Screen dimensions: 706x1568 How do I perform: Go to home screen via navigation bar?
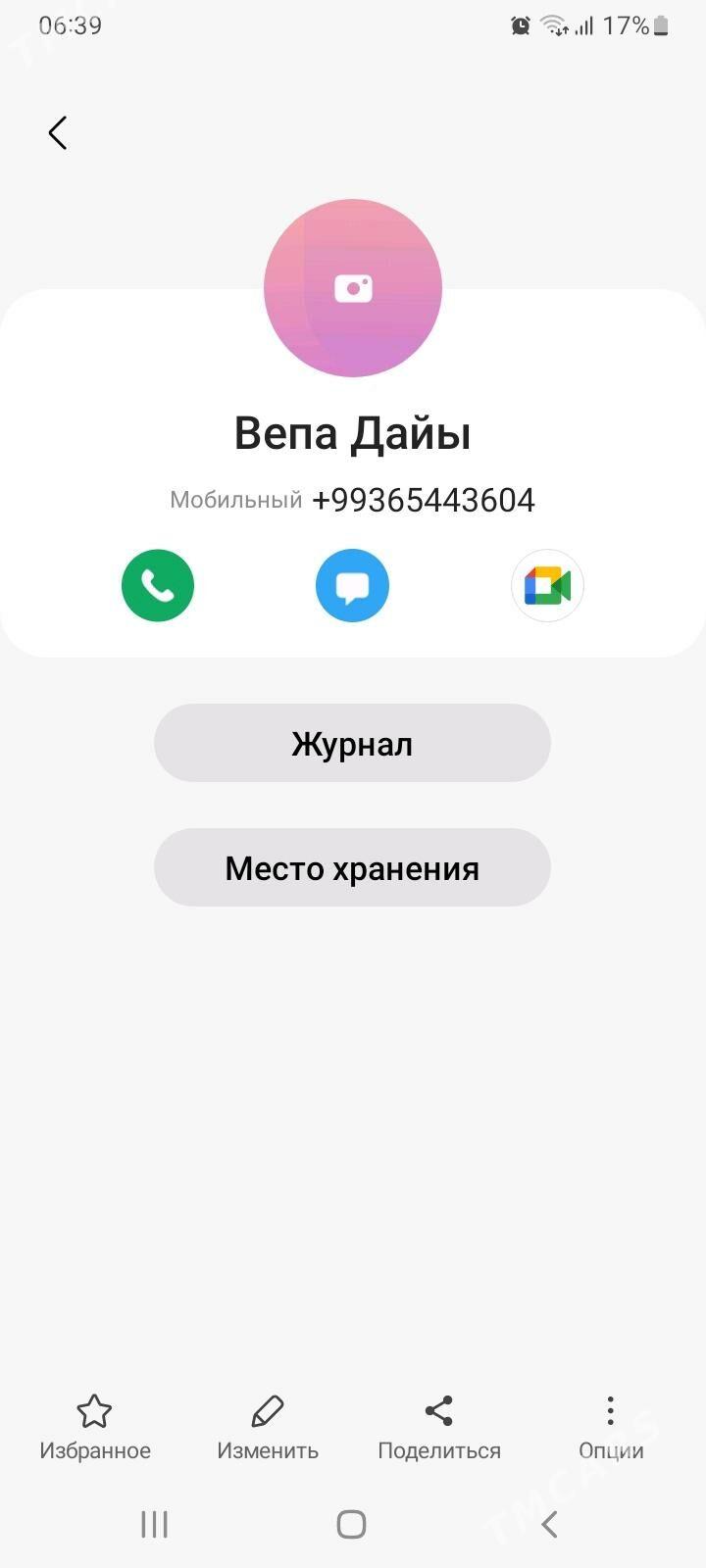pyautogui.click(x=351, y=1524)
